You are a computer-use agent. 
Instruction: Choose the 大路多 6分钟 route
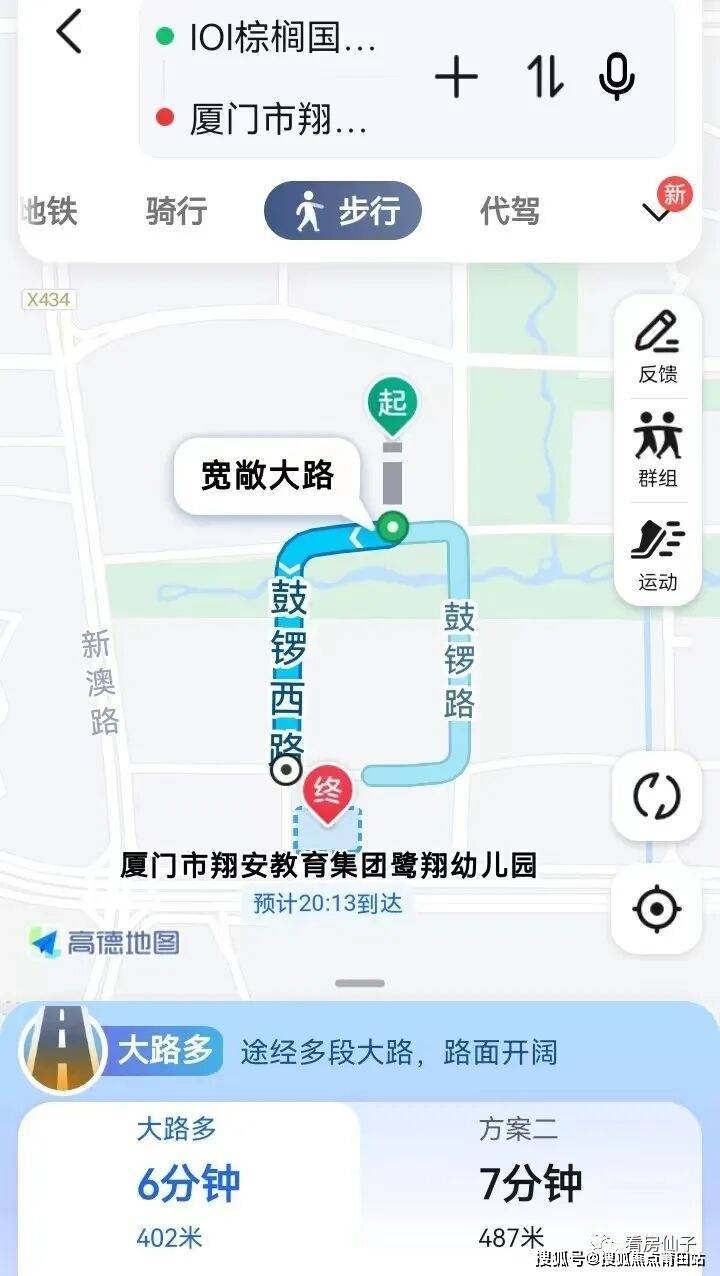point(188,1185)
